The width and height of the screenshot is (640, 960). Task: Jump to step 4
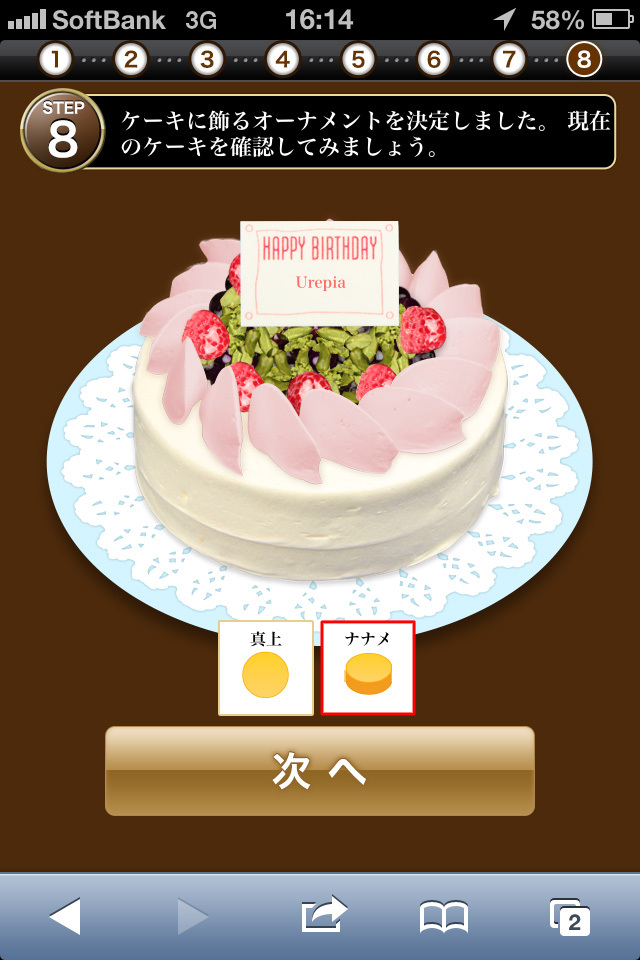tap(282, 59)
